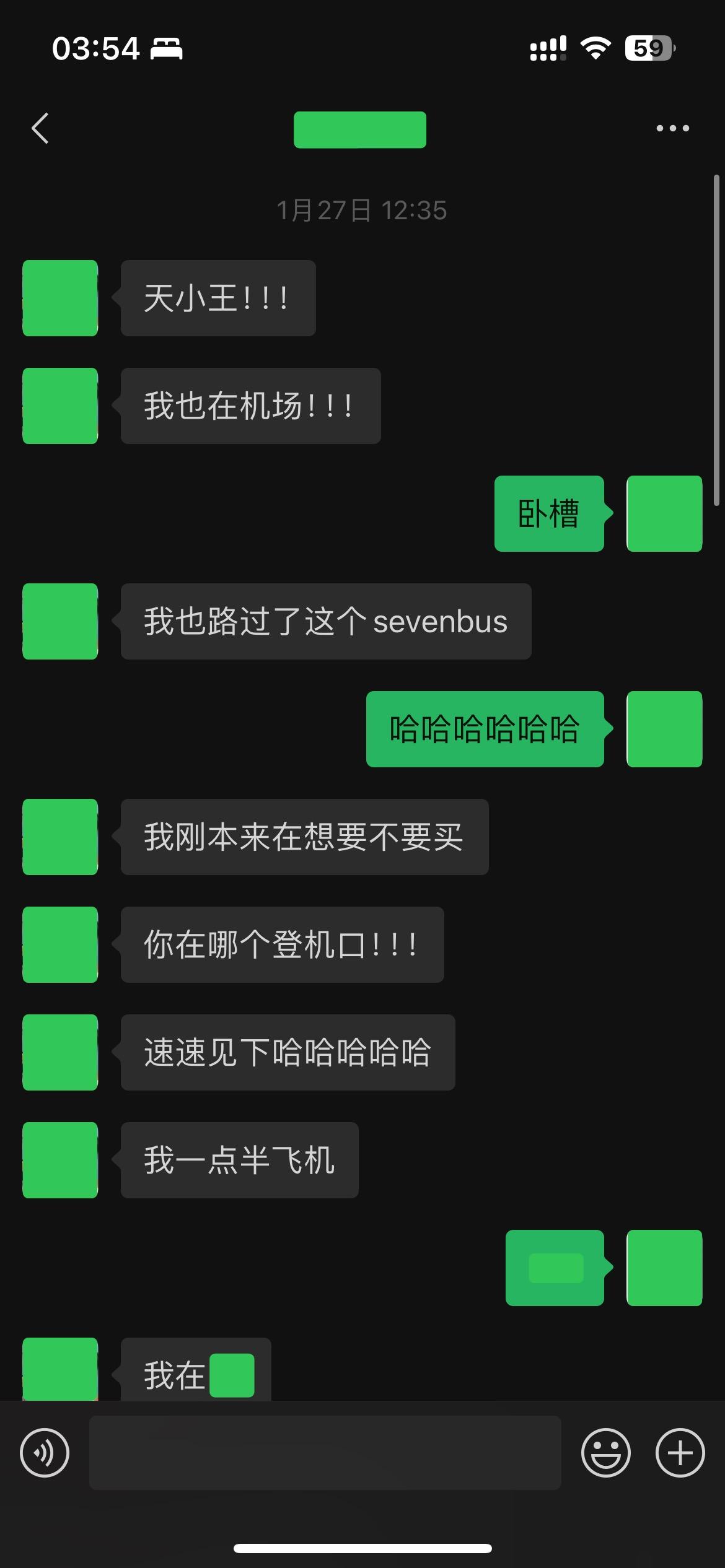This screenshot has height=1568, width=725.
Task: Open the three-dot chat info menu
Action: (672, 129)
